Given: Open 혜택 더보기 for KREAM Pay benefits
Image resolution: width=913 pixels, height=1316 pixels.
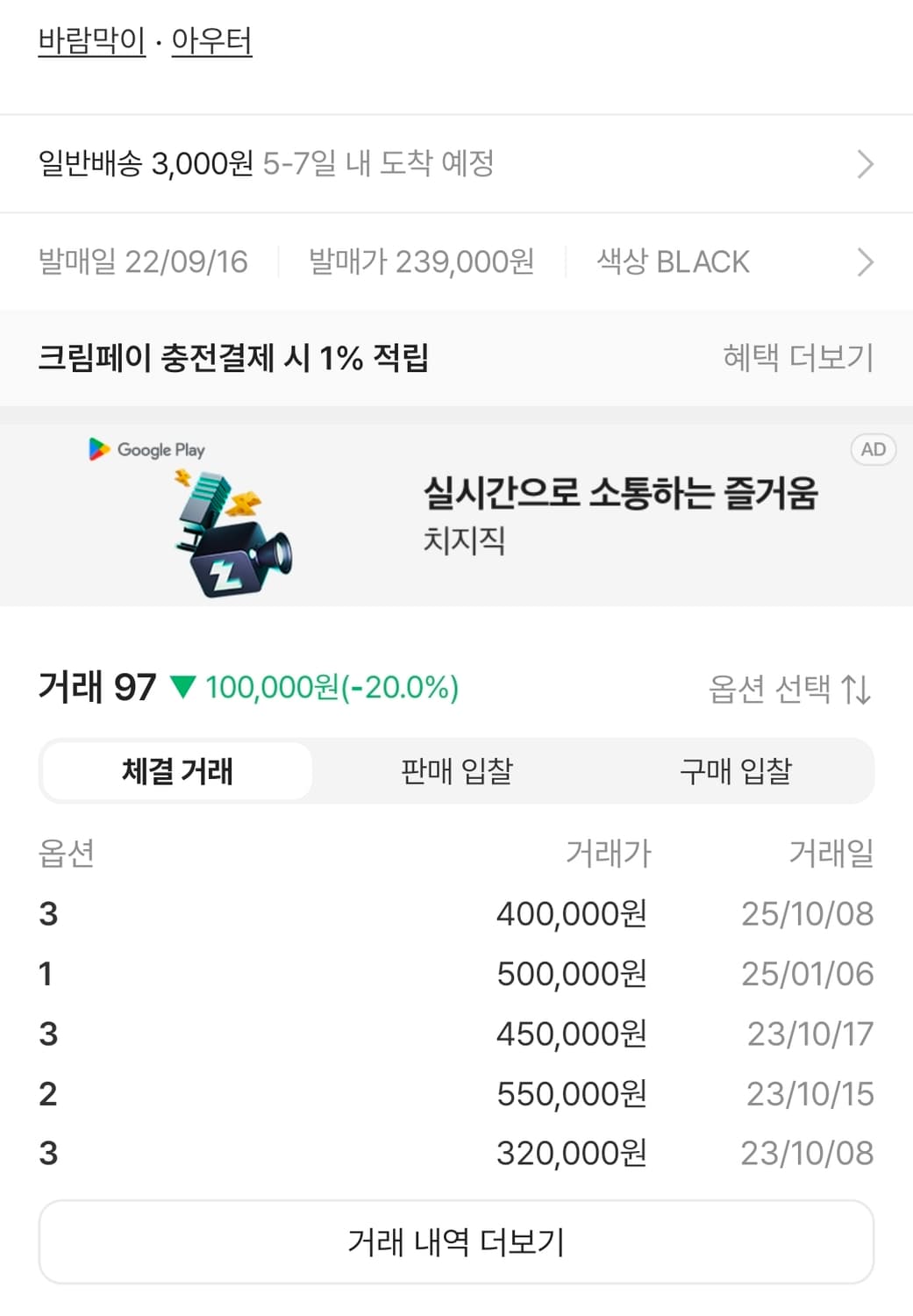Looking at the screenshot, I should coord(795,356).
